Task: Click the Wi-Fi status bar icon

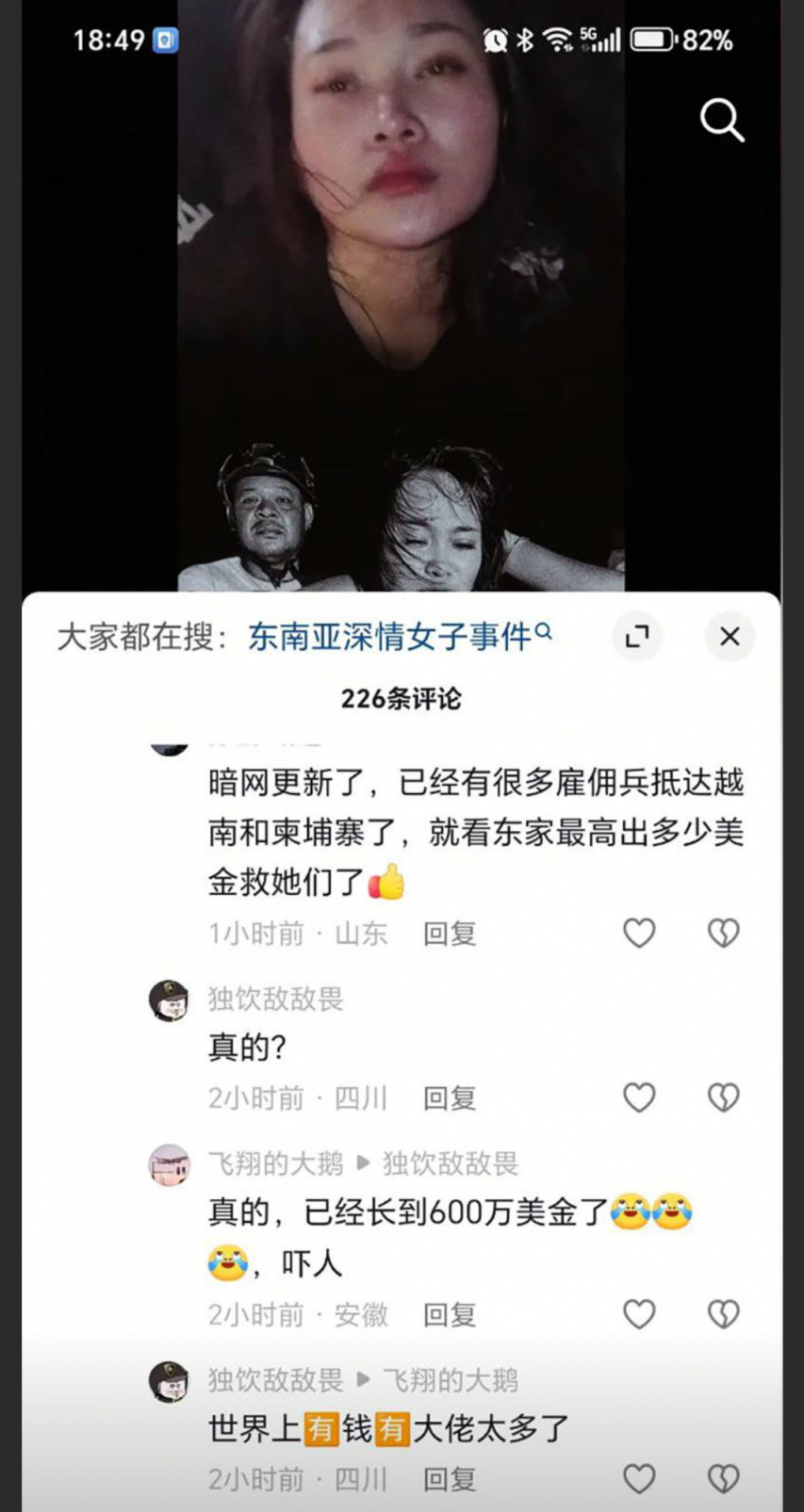Action: 557,40
